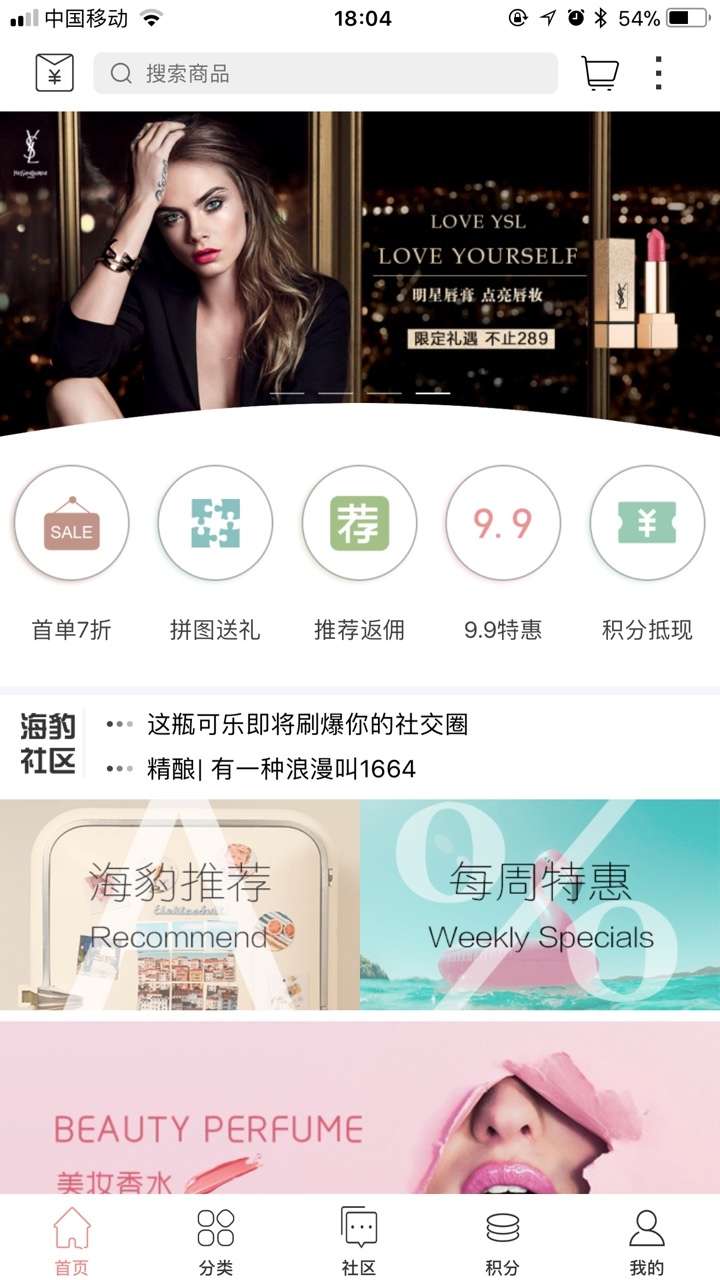Open 每周特惠 Weekly Specials tile

[540, 905]
